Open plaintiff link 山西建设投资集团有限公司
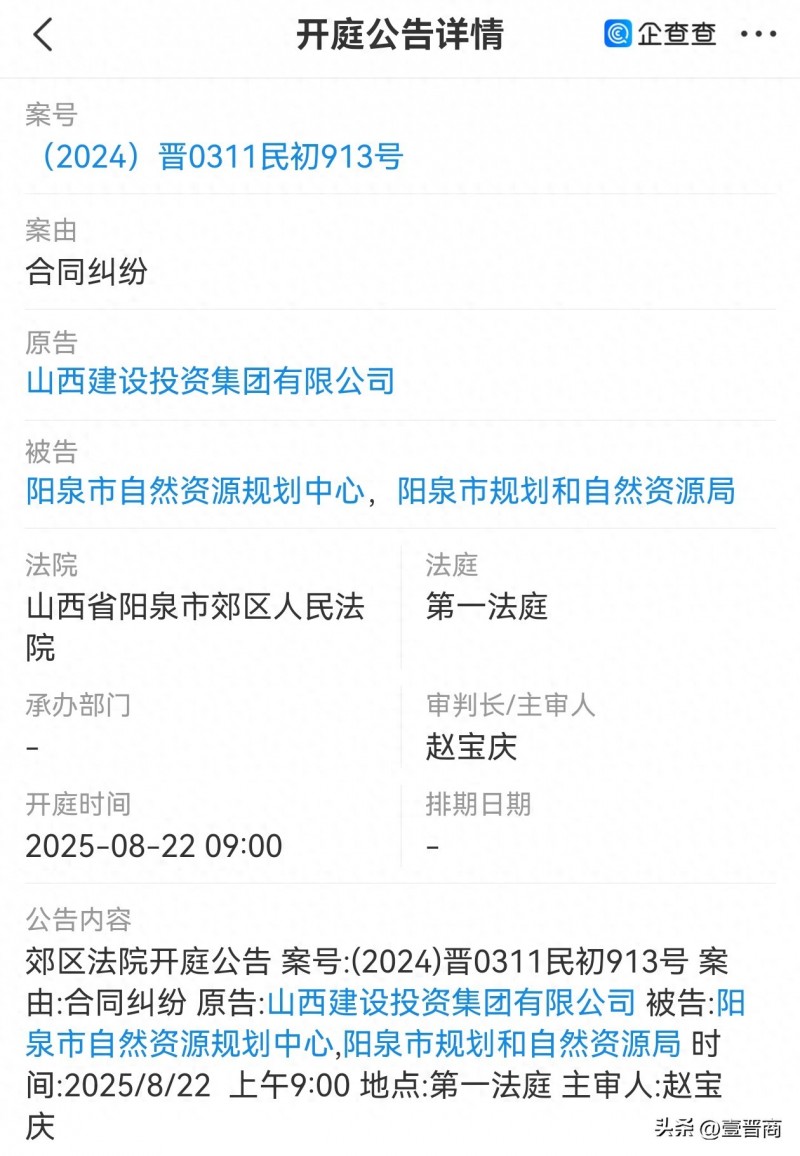Screen dimensions: 800x1156 (210, 381)
